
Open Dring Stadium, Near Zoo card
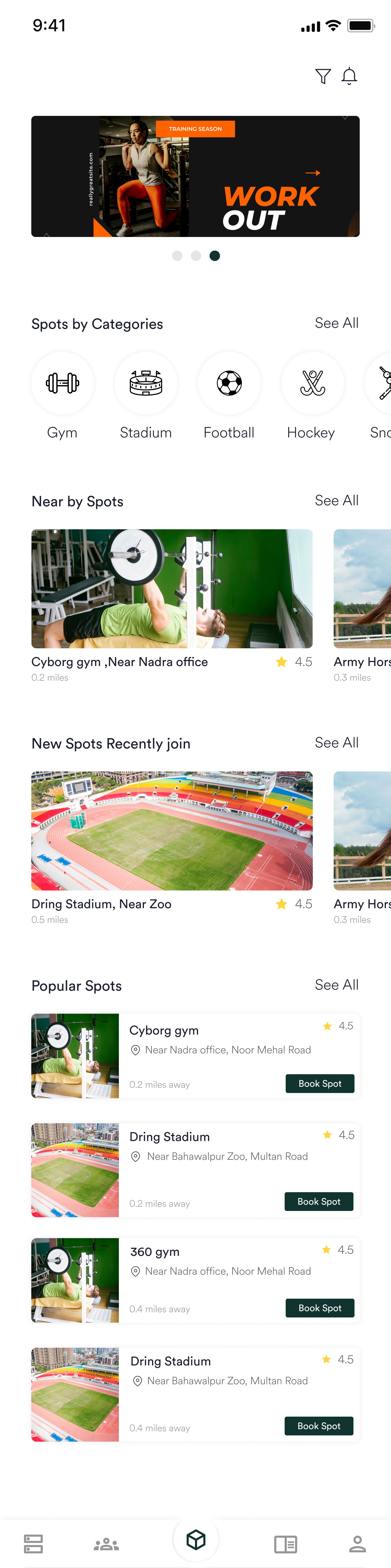(172, 831)
